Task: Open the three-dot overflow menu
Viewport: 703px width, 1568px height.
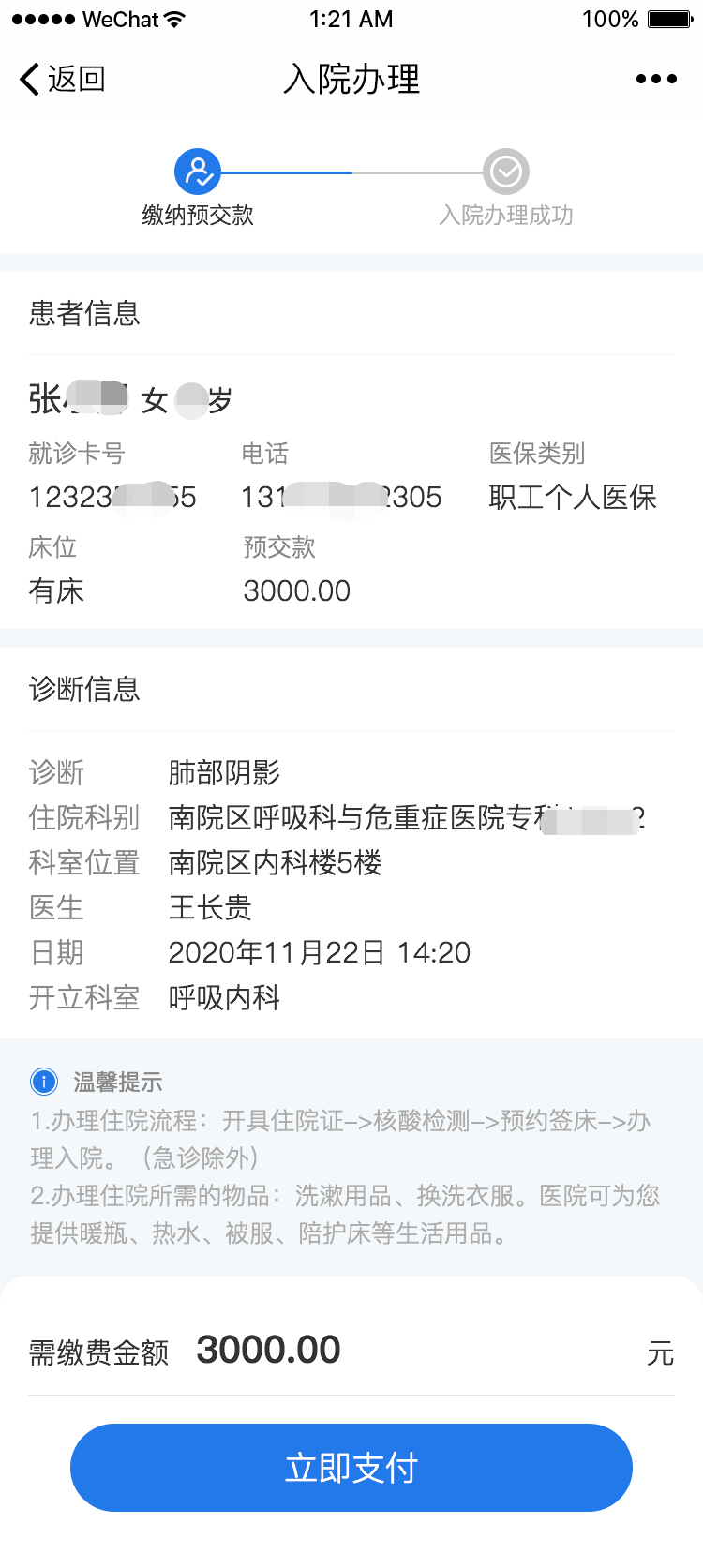Action: (x=656, y=79)
